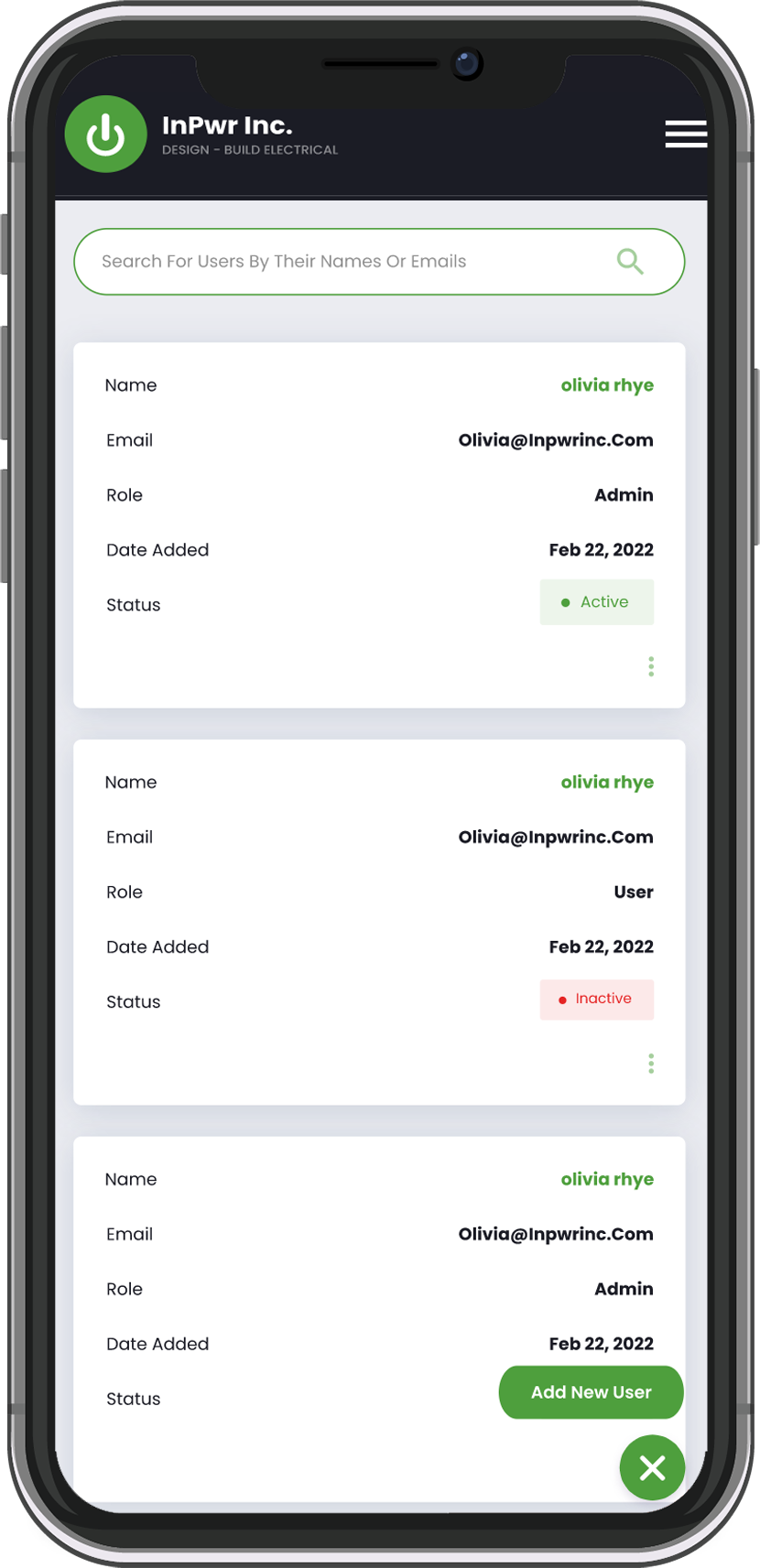The image size is (760, 1568).
Task: Open options for the Active user card
Action: click(x=651, y=666)
